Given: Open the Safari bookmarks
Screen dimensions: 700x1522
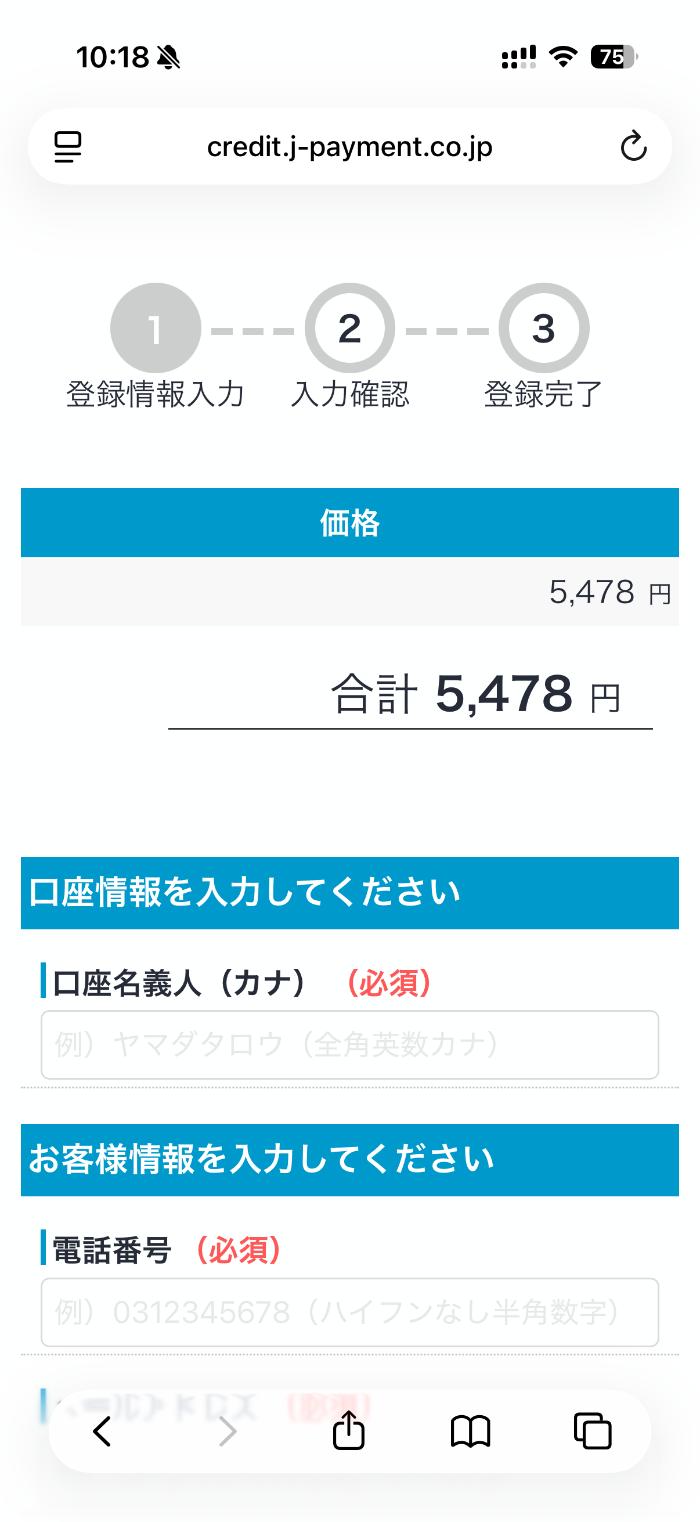Looking at the screenshot, I should pos(470,1432).
